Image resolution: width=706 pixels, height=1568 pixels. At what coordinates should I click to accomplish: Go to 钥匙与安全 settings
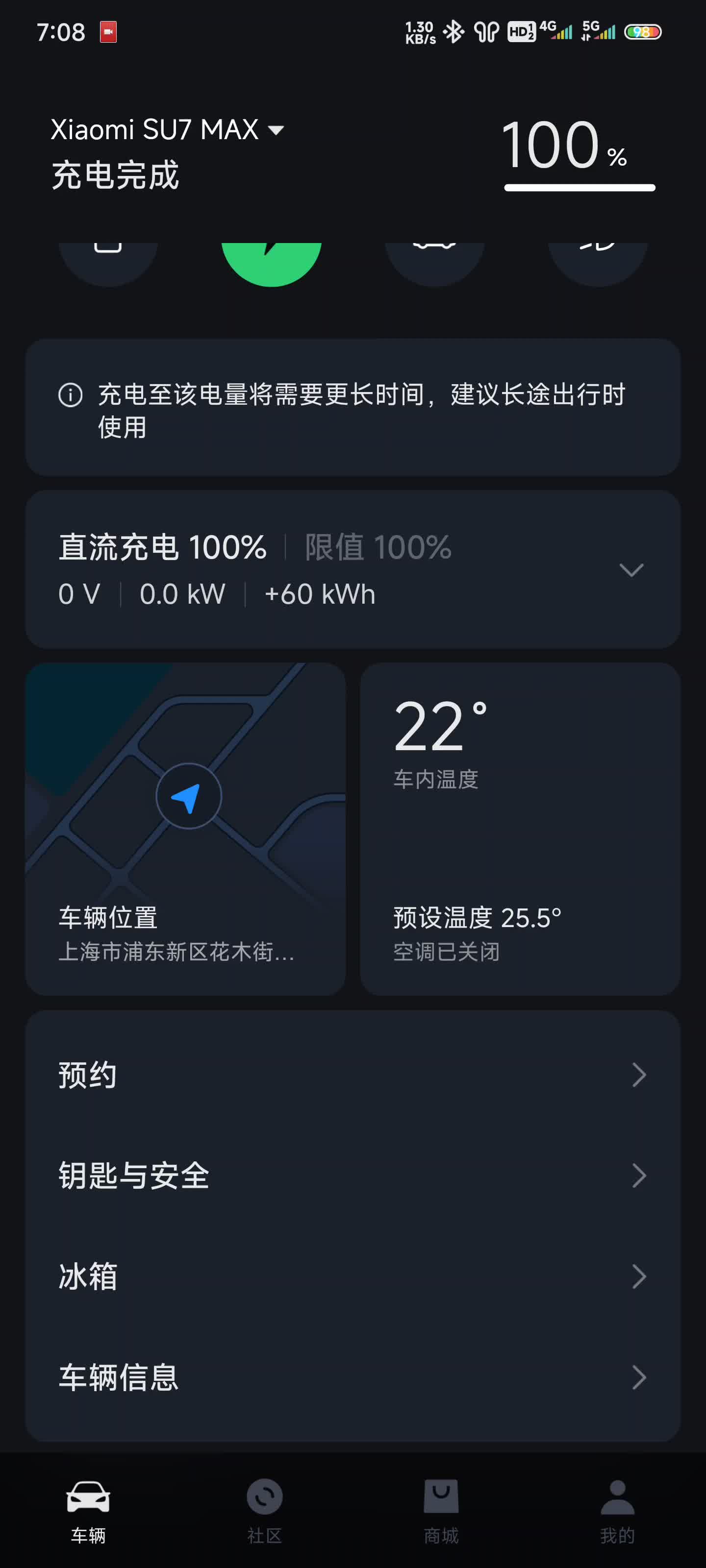pos(352,1176)
